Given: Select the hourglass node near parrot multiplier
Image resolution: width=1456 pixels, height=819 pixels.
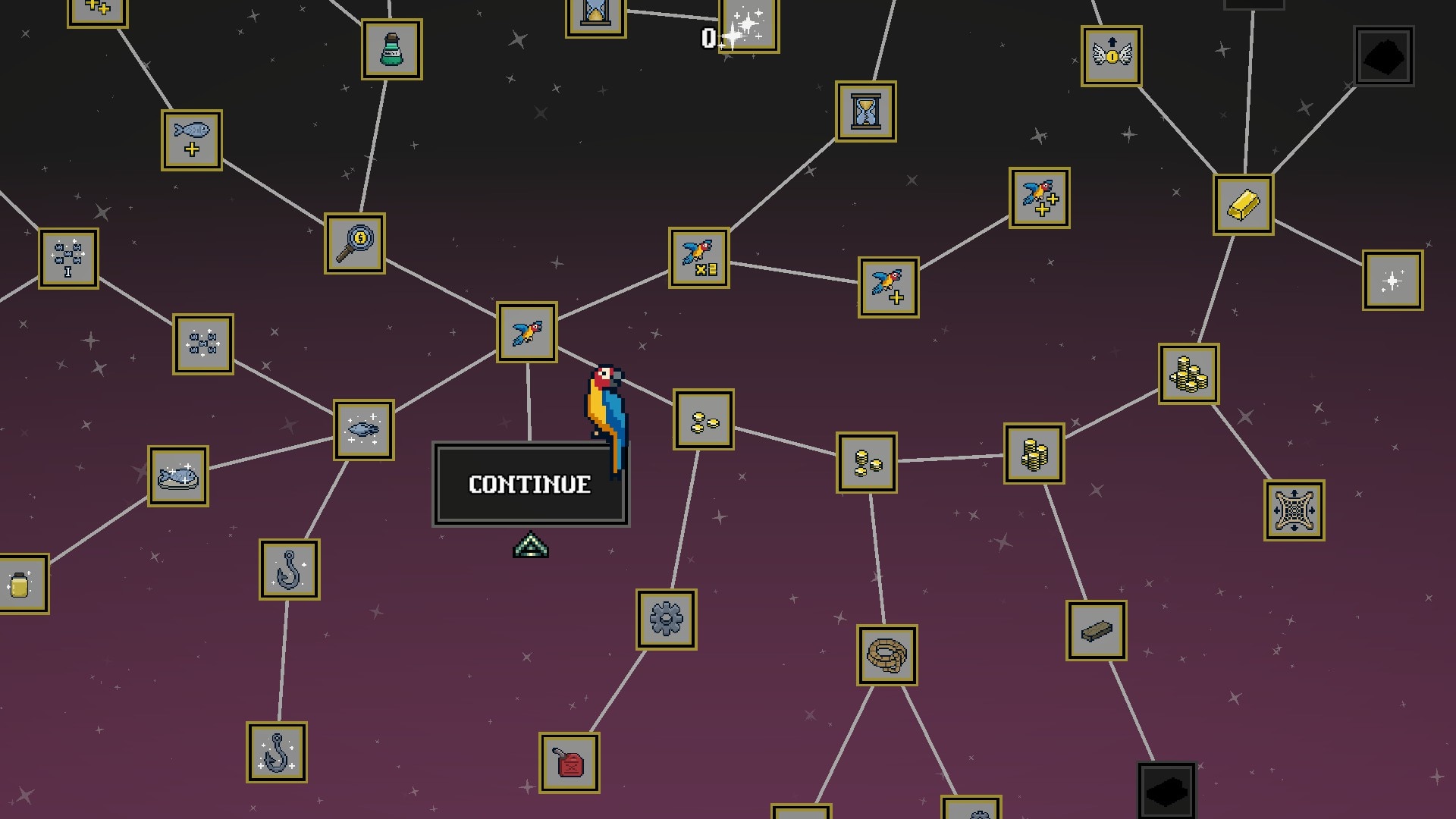Looking at the screenshot, I should point(865,111).
